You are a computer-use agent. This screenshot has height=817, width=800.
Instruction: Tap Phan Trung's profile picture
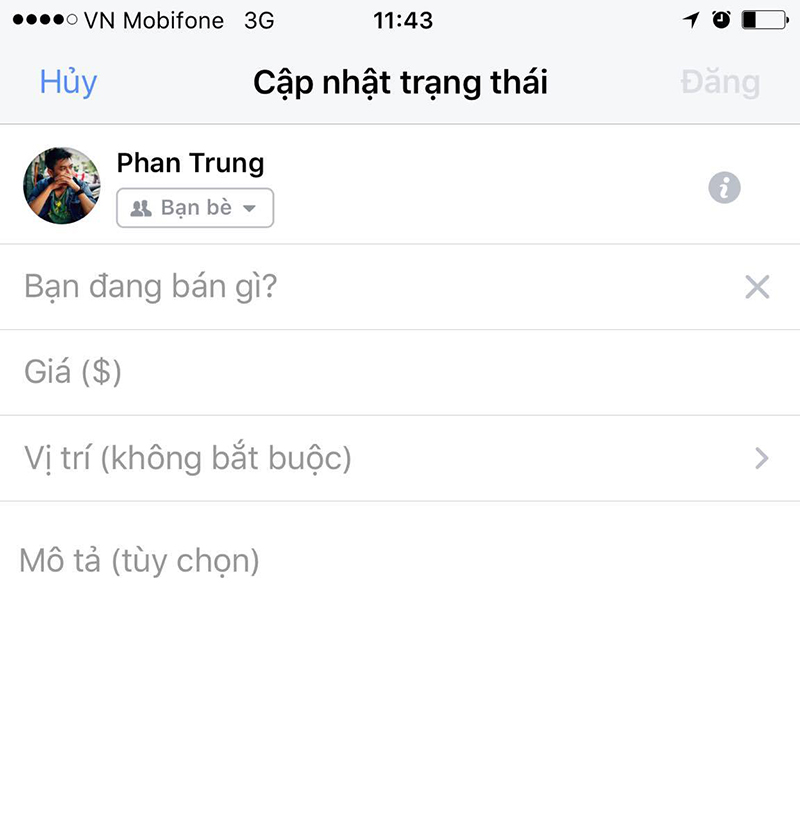coord(62,186)
